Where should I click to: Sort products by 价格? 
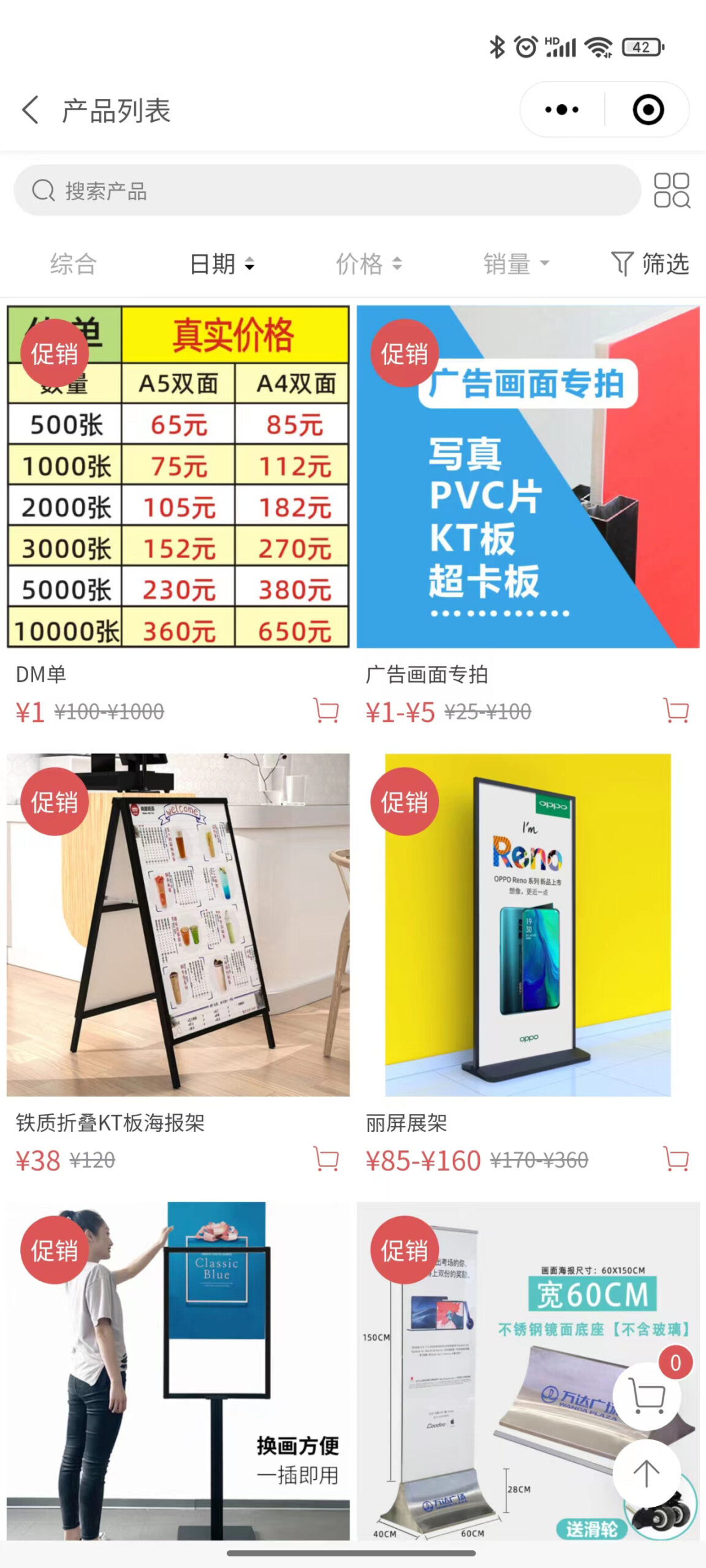(x=368, y=265)
